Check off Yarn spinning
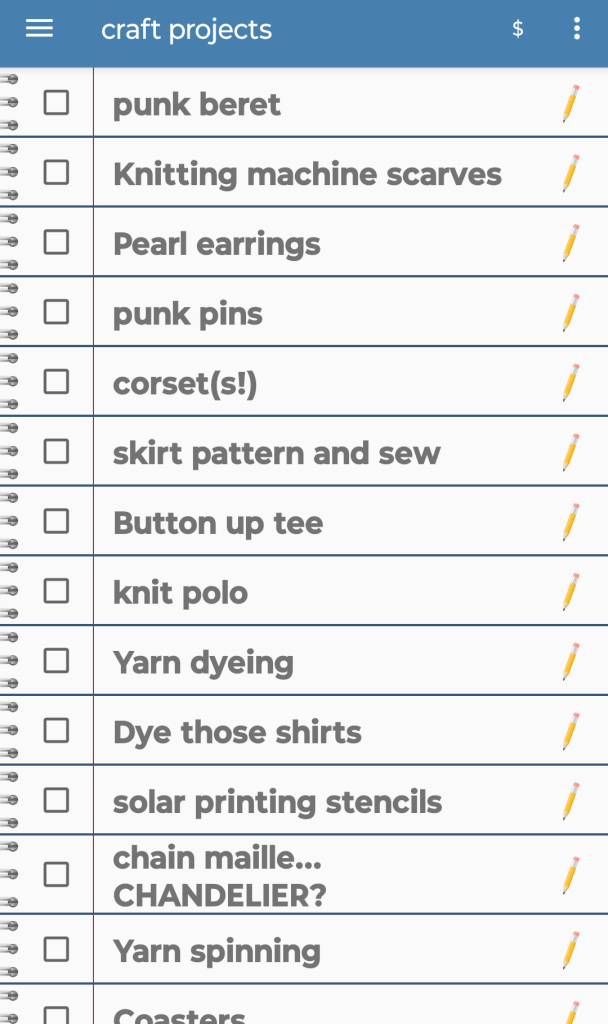 click(56, 949)
